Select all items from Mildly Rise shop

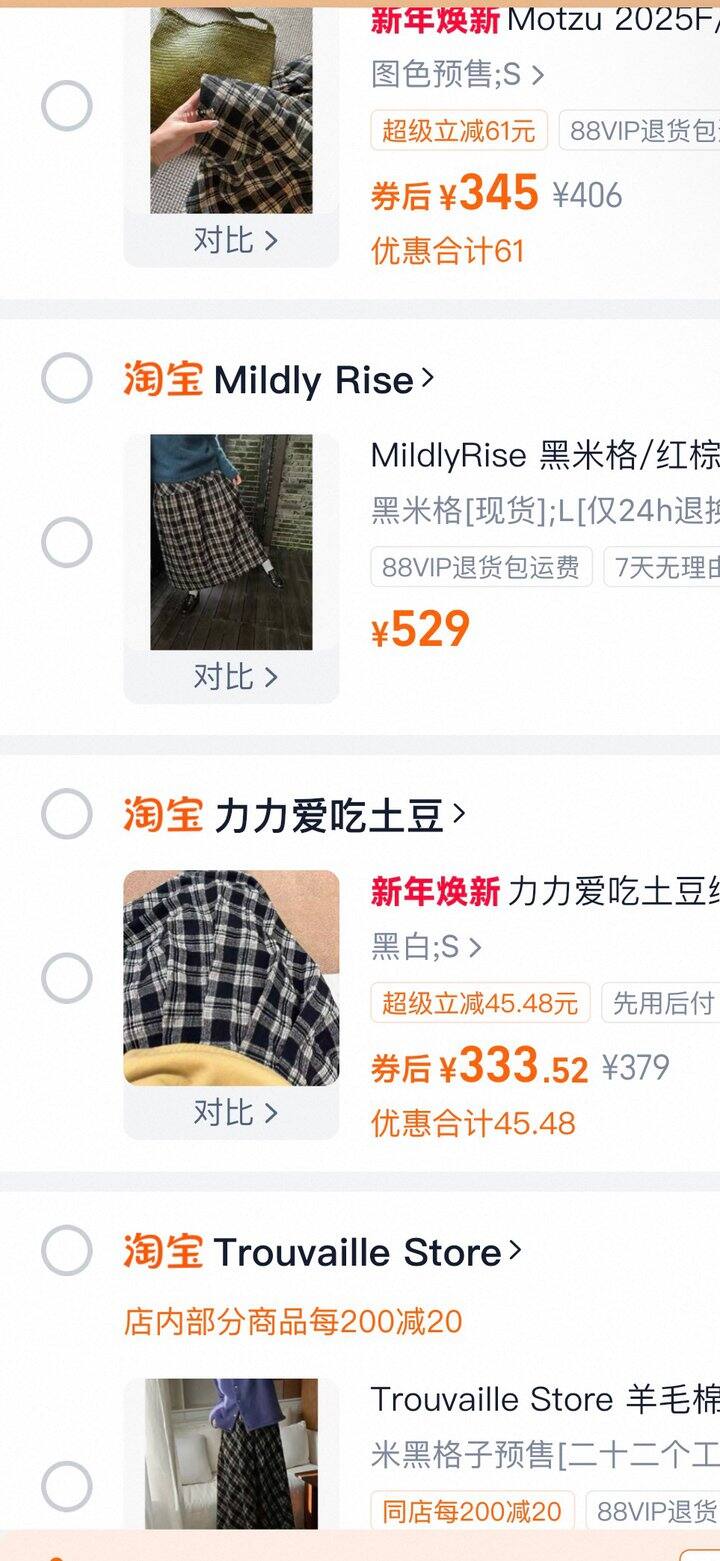[x=67, y=379]
